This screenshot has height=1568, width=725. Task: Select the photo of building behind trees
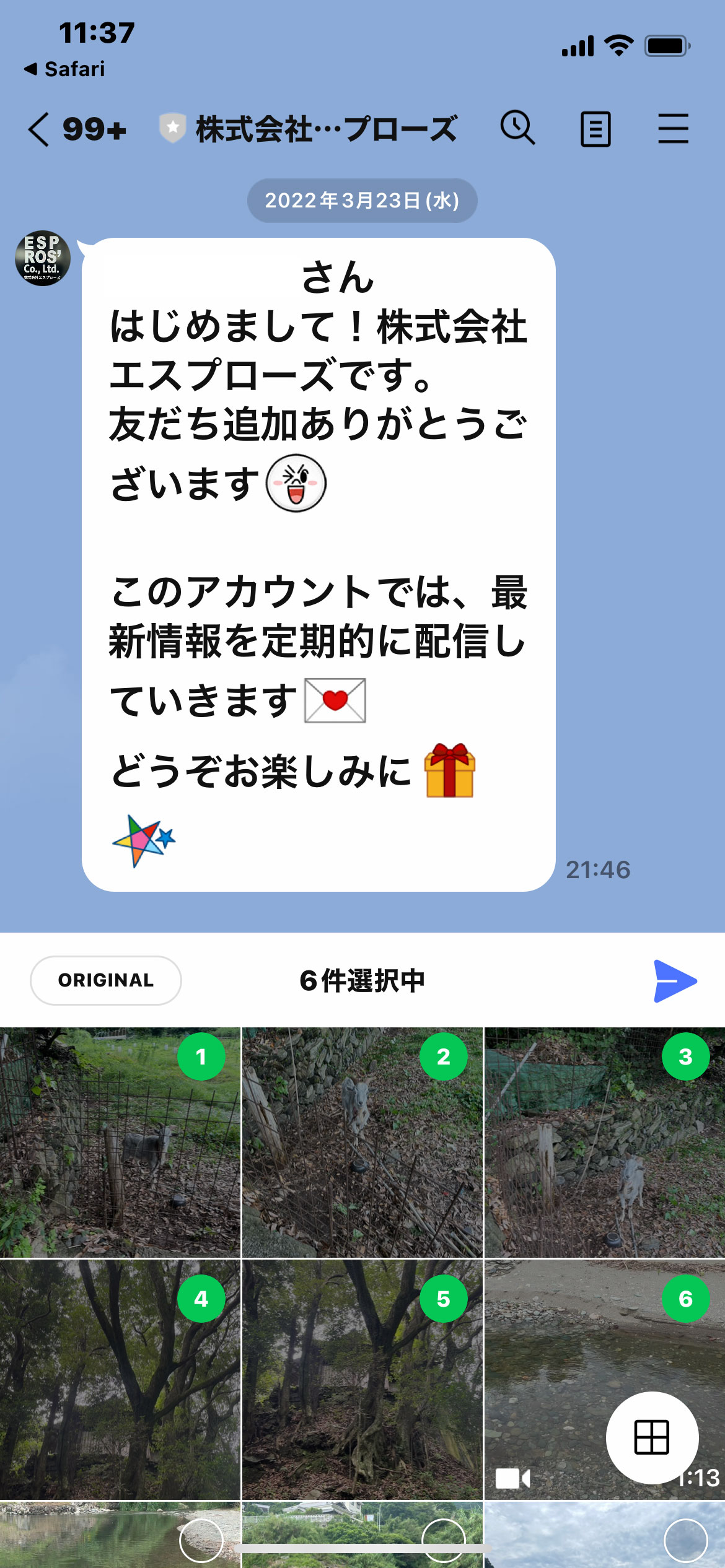click(x=443, y=1540)
